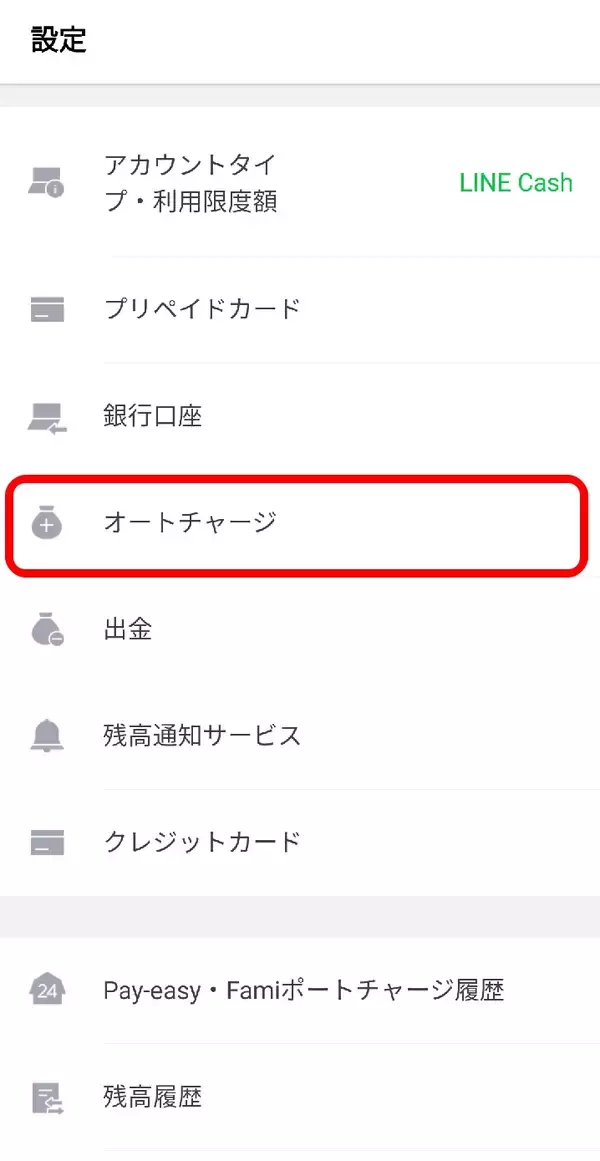View Pay-easy・Famiポートチャージ履歴

click(300, 990)
